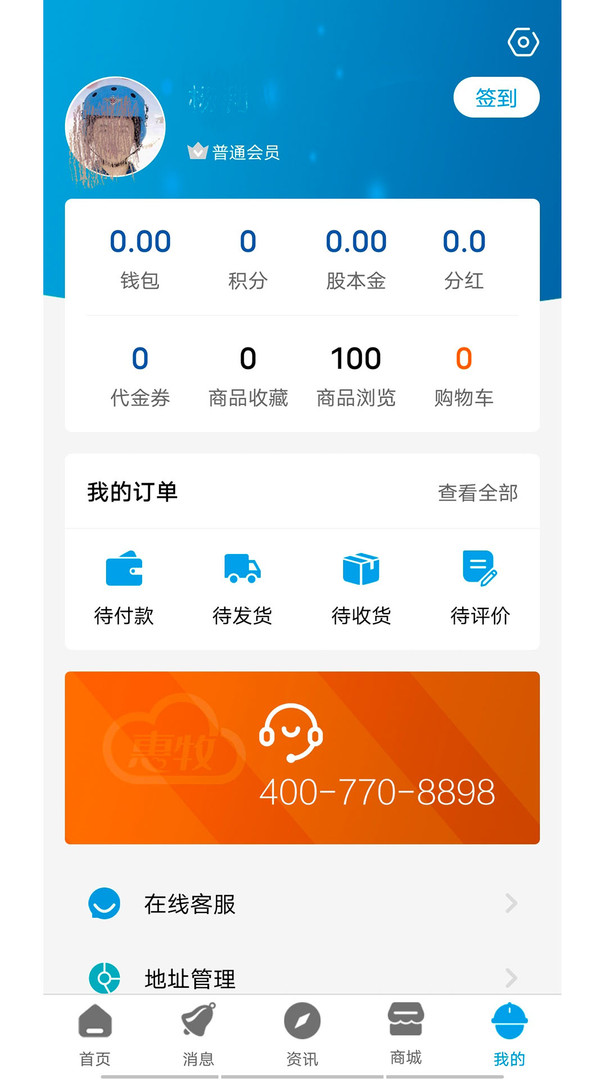
Task: Open 待付款 pending payment orders
Action: 124,588
